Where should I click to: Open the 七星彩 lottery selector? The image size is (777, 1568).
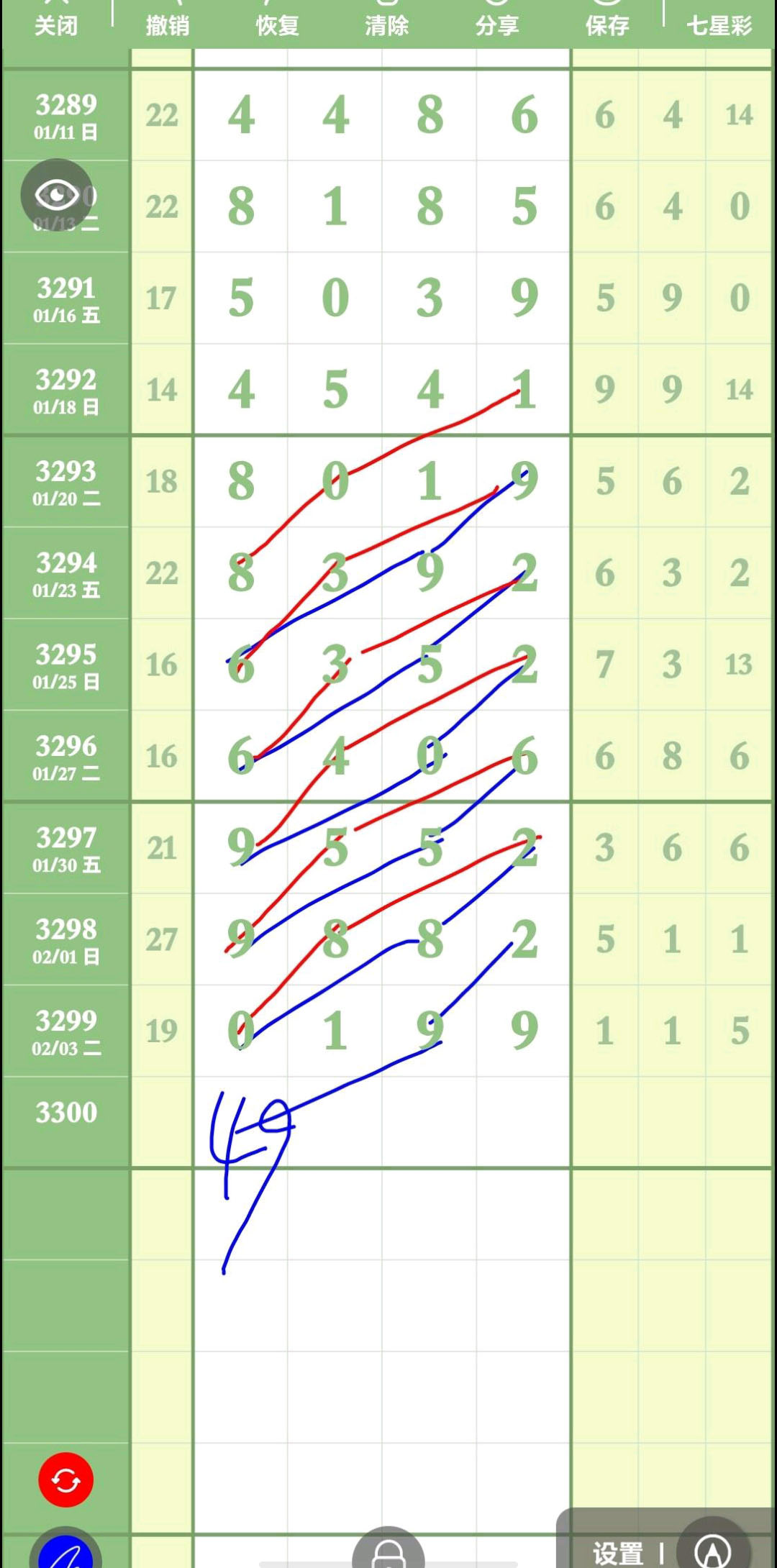[718, 24]
